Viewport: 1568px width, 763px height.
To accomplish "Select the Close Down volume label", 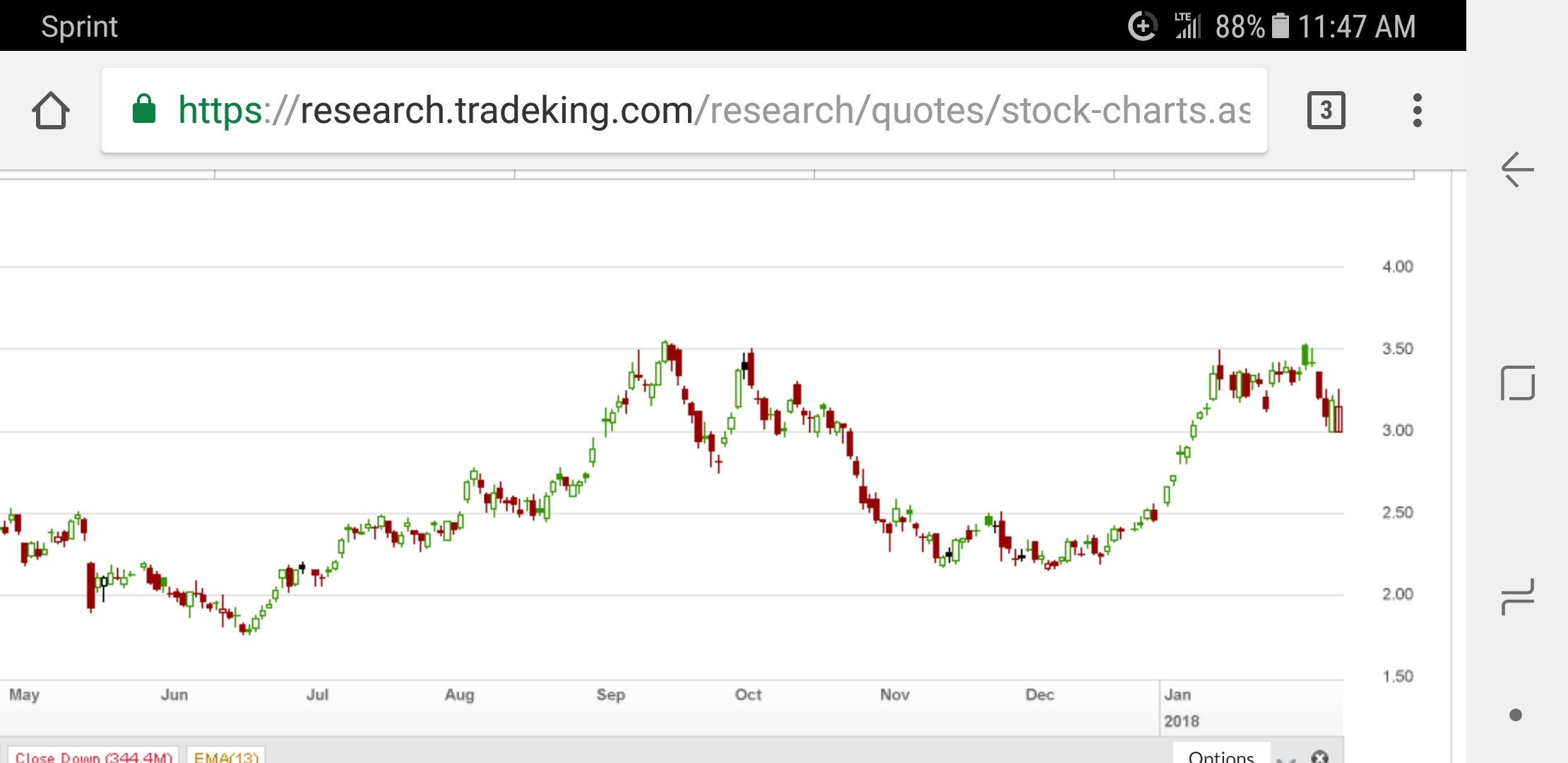I will (93, 756).
